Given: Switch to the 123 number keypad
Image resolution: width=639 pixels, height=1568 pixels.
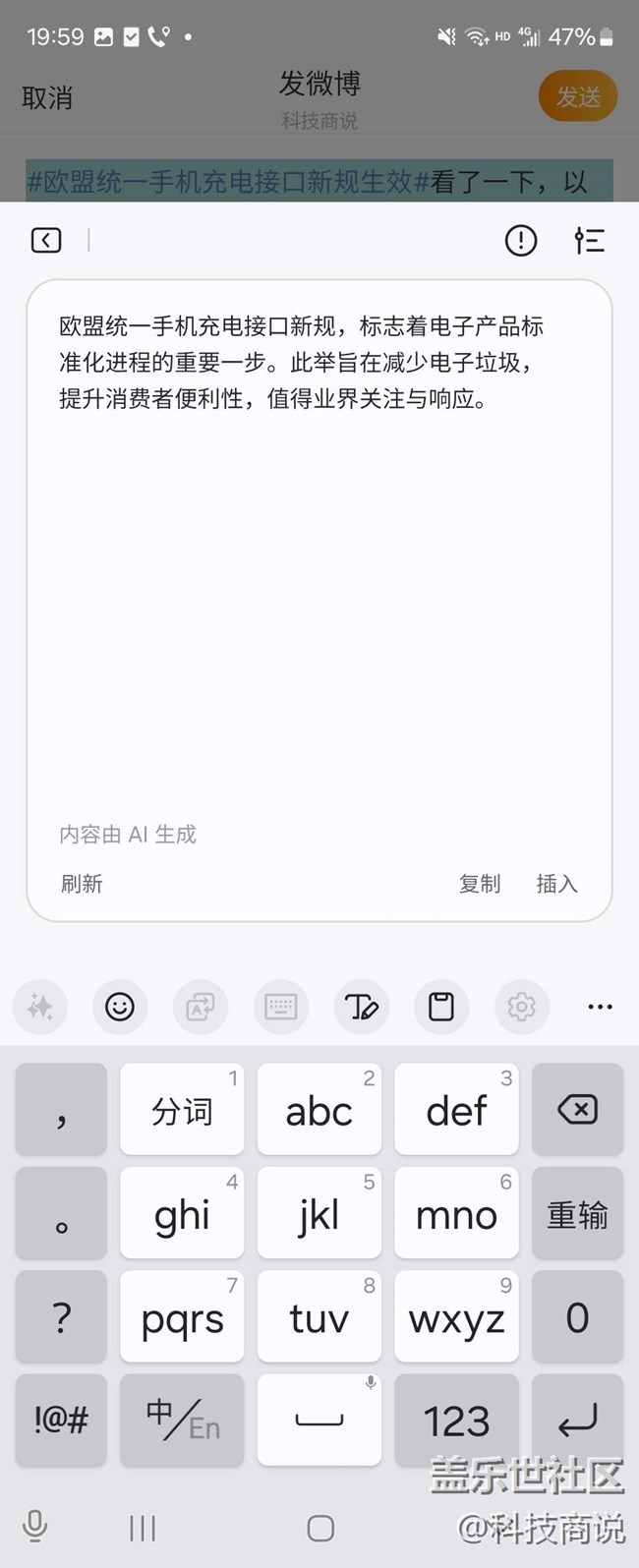Looking at the screenshot, I should tap(456, 1421).
